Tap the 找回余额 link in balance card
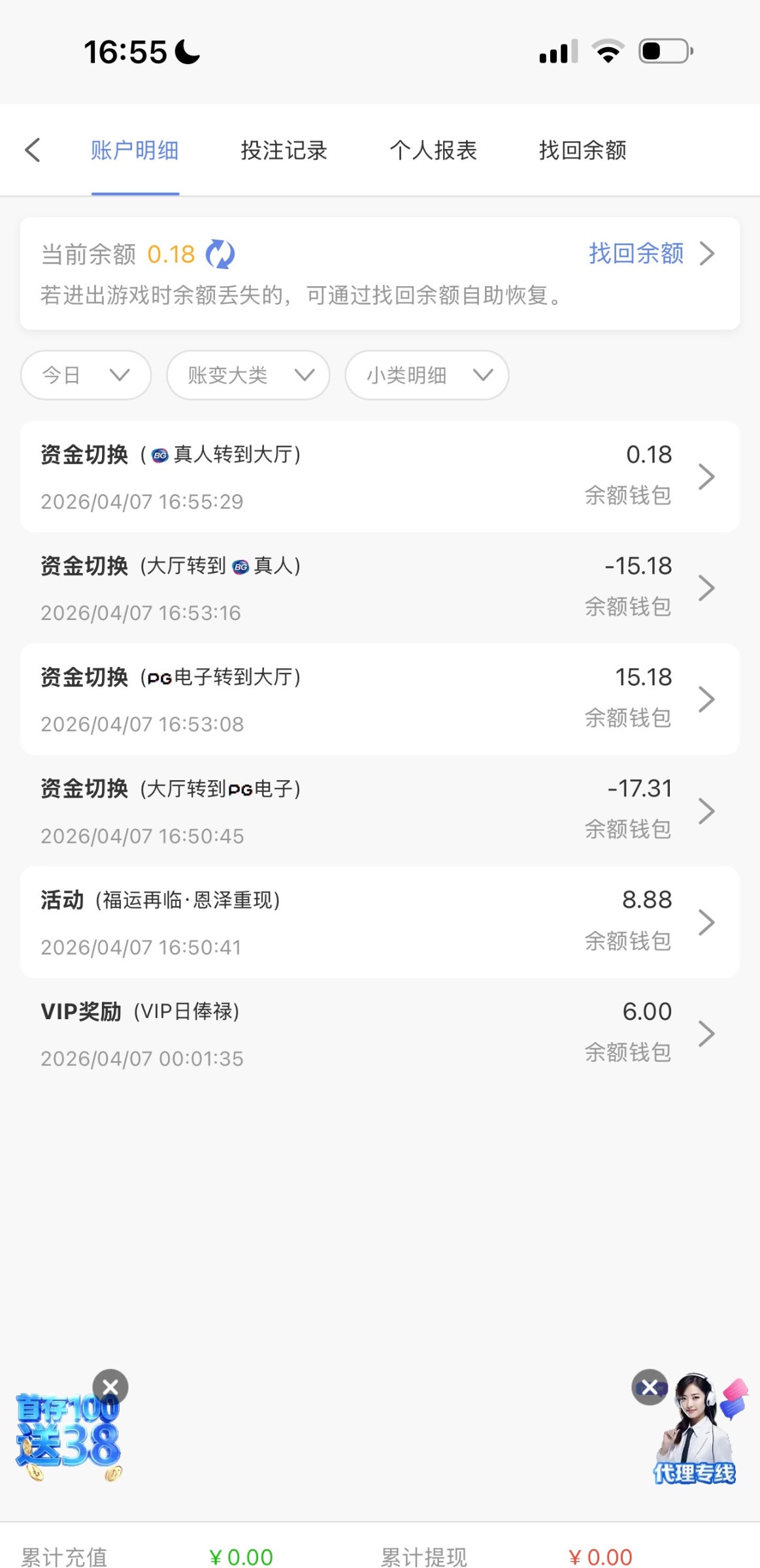This screenshot has width=760, height=1568. pos(650,253)
